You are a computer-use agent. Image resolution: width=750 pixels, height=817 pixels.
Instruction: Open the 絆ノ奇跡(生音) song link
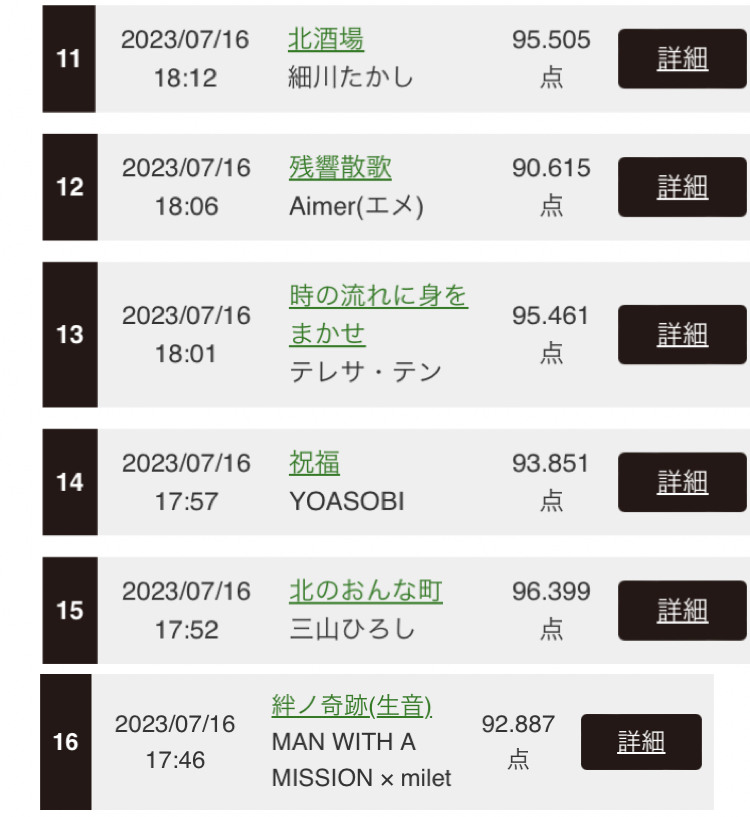(351, 706)
